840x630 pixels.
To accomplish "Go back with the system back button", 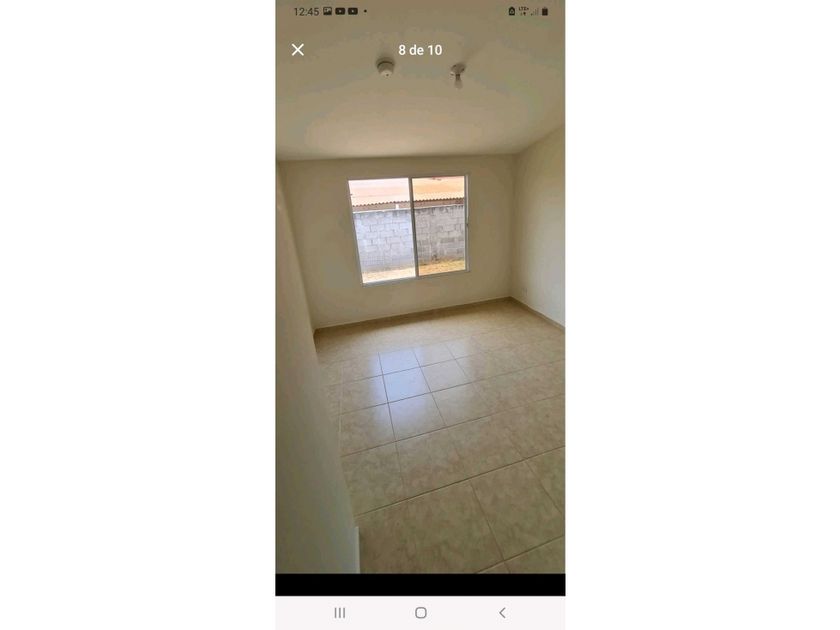I will tap(502, 613).
